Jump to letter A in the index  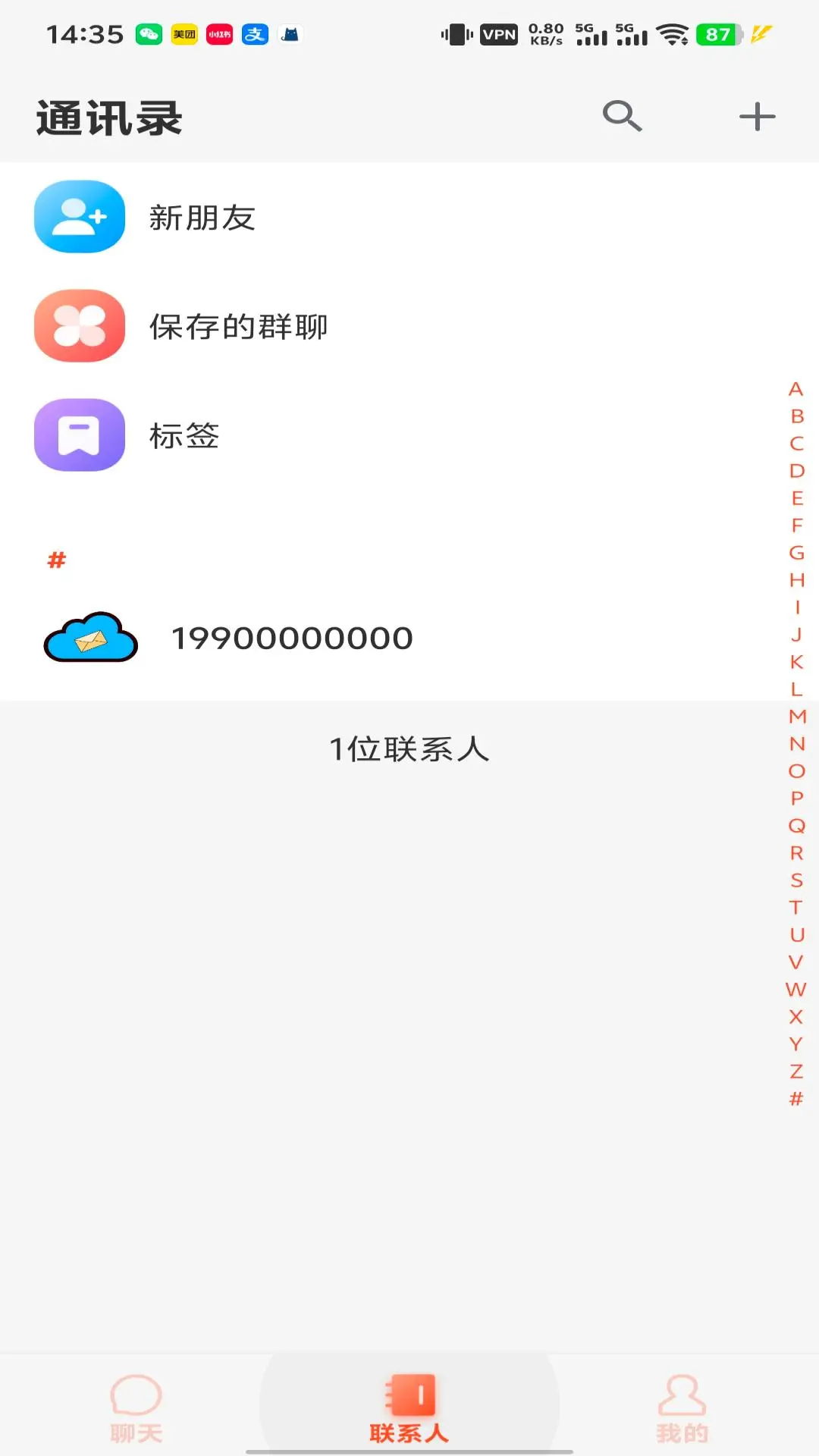pyautogui.click(x=795, y=391)
